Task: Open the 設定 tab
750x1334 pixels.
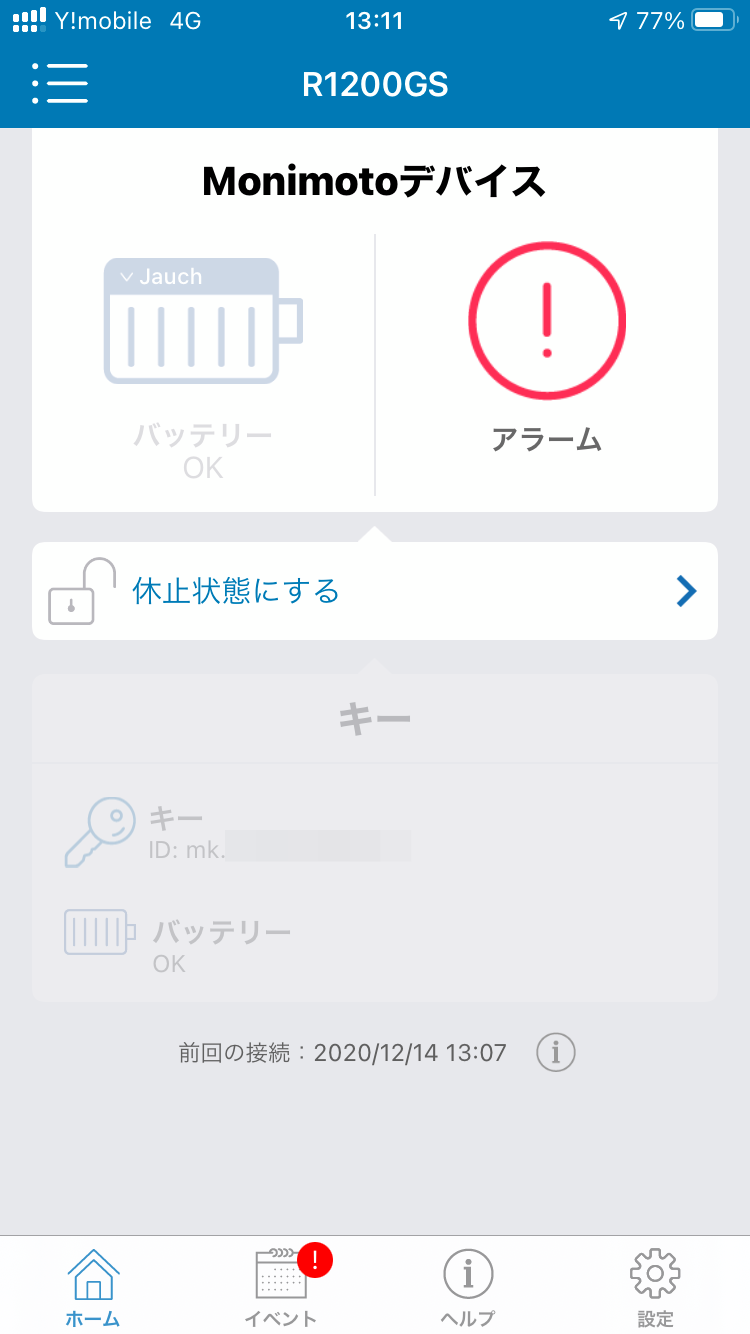Action: 655,1288
